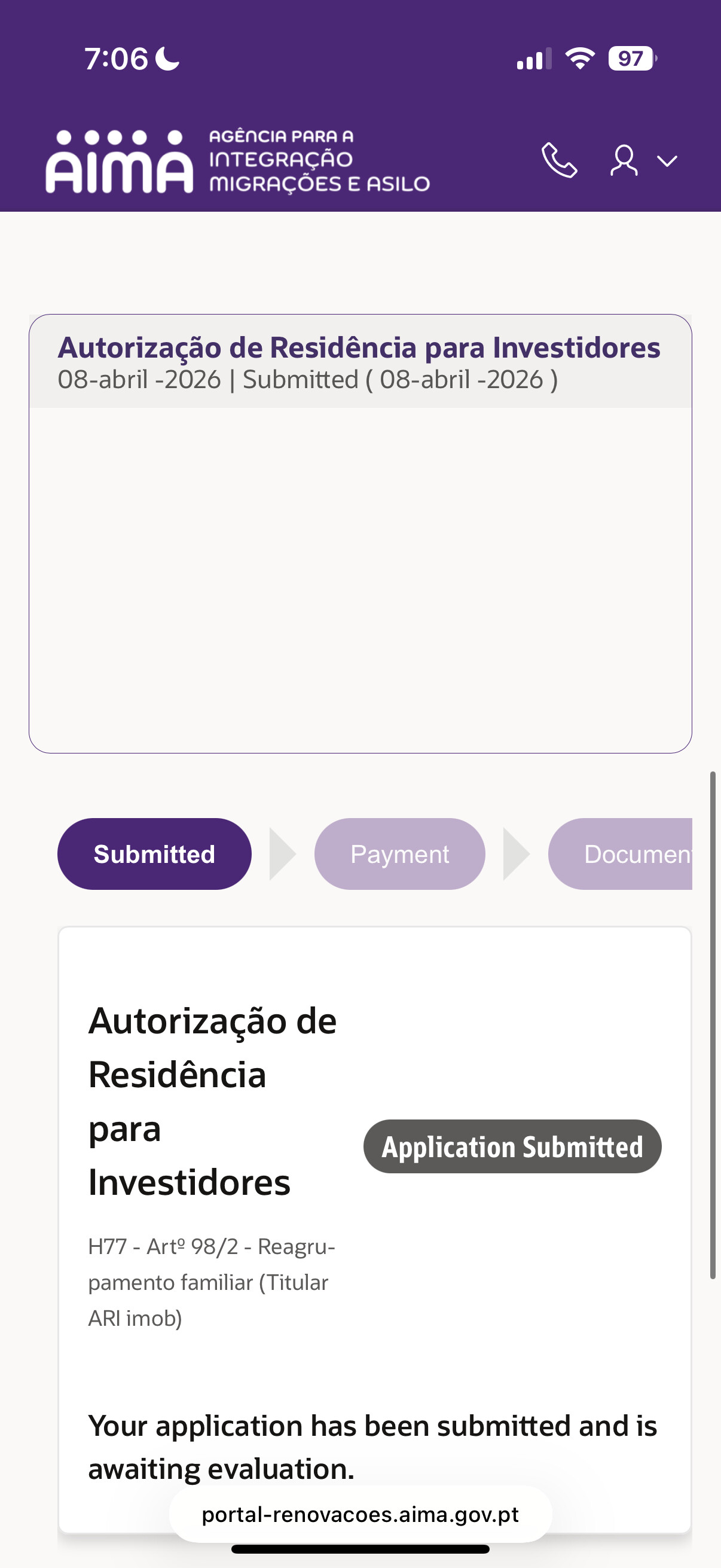
Task: Tap the portal-renovacoes.aima.gov.pt address bar
Action: click(x=360, y=1514)
